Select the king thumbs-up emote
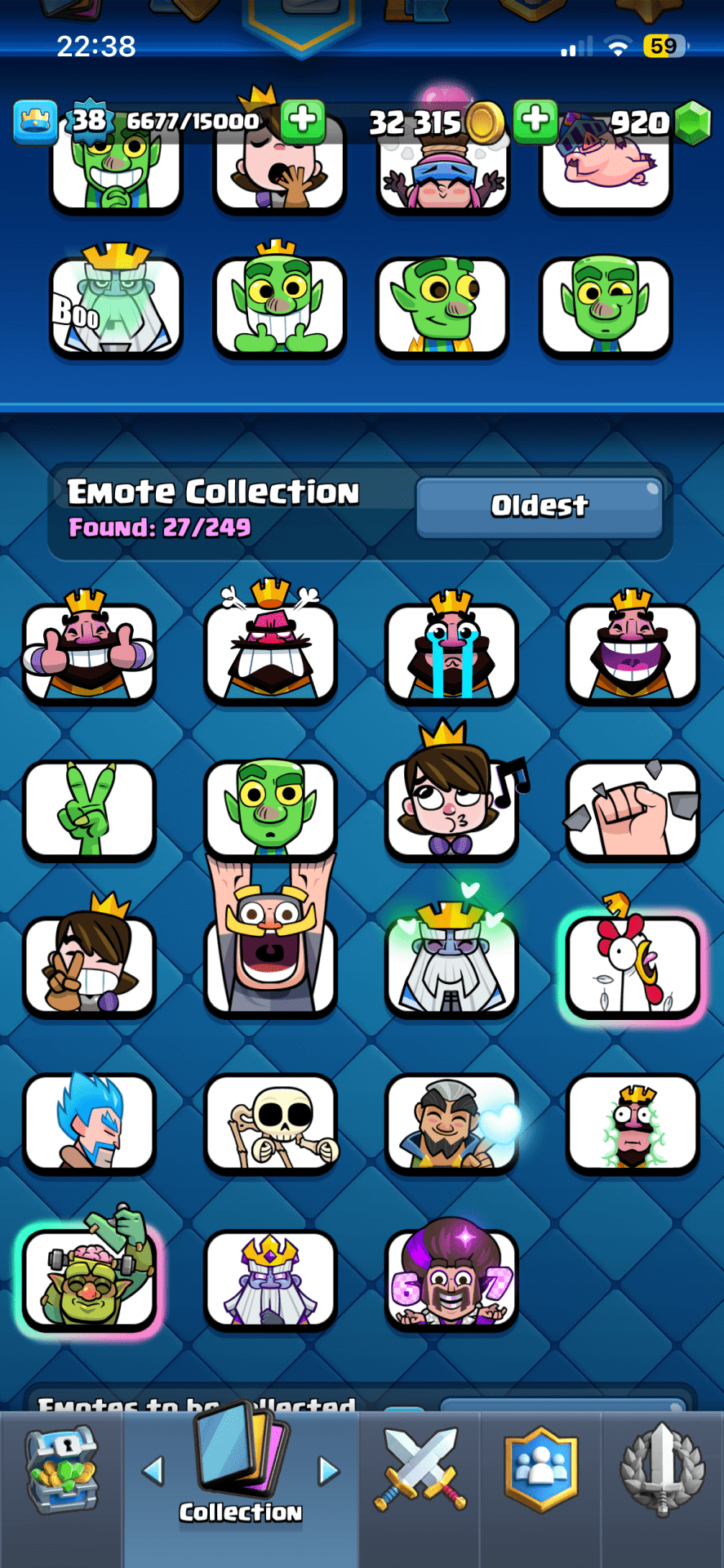The height and width of the screenshot is (1568, 724). (x=89, y=651)
